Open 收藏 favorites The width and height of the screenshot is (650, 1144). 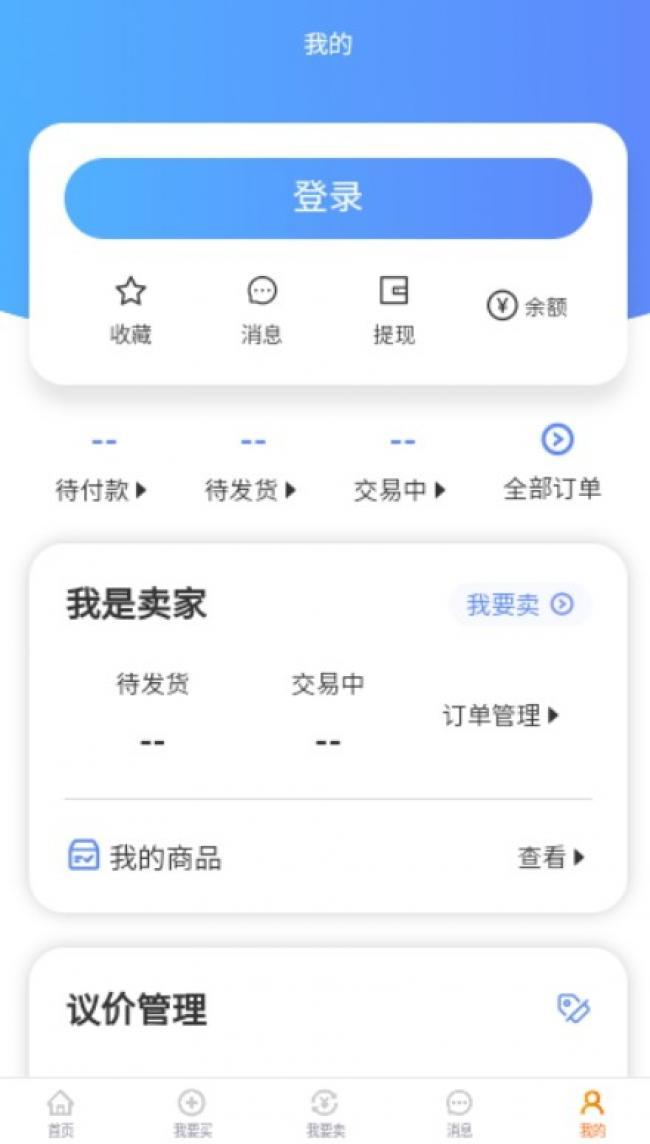click(130, 310)
